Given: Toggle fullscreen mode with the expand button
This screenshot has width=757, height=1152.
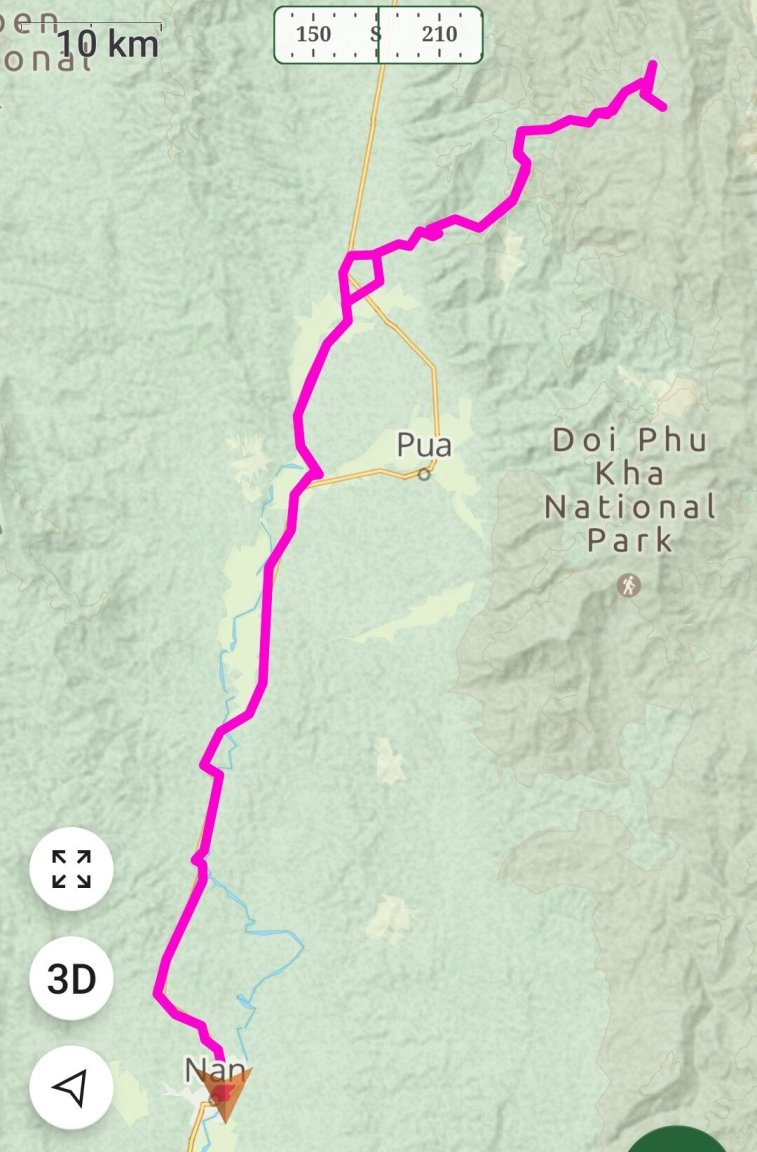Looking at the screenshot, I should [x=70, y=871].
